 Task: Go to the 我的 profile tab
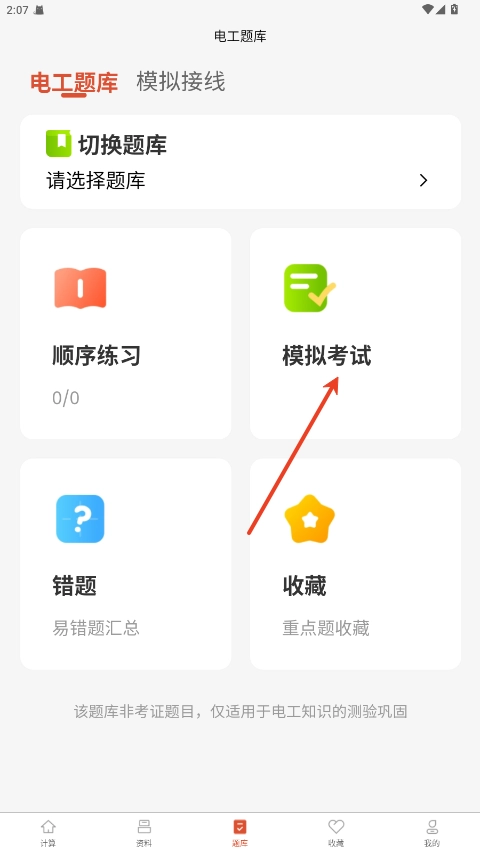click(432, 833)
